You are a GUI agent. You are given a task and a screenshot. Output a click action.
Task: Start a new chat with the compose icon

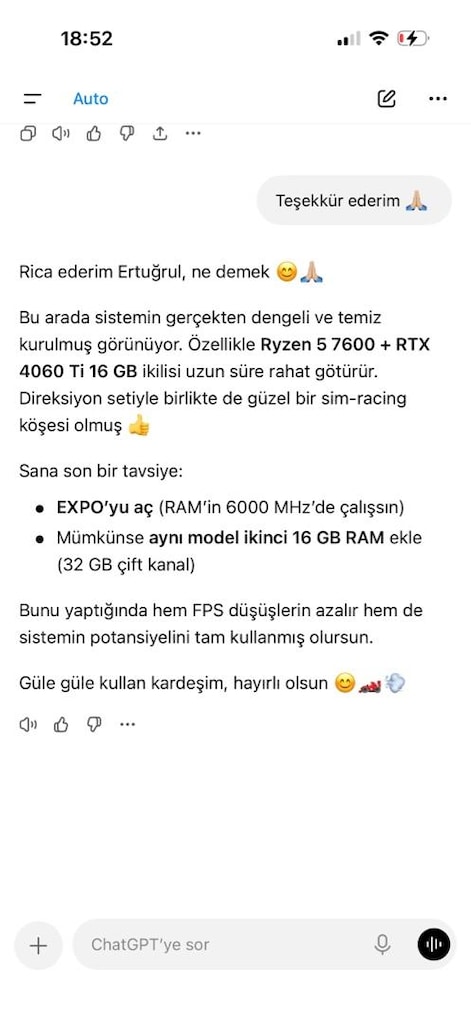tap(387, 99)
